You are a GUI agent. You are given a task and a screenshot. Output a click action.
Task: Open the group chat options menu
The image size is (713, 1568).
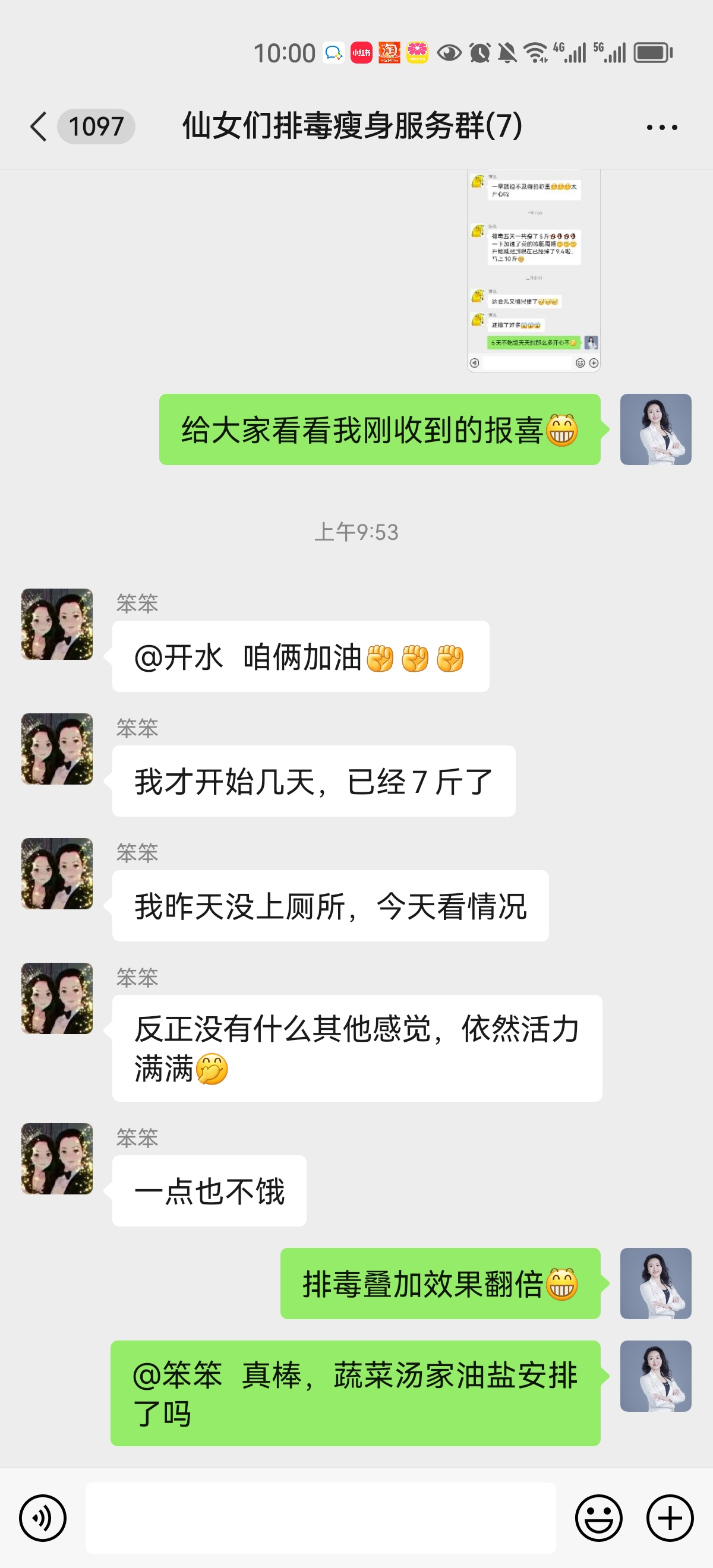pos(661,127)
